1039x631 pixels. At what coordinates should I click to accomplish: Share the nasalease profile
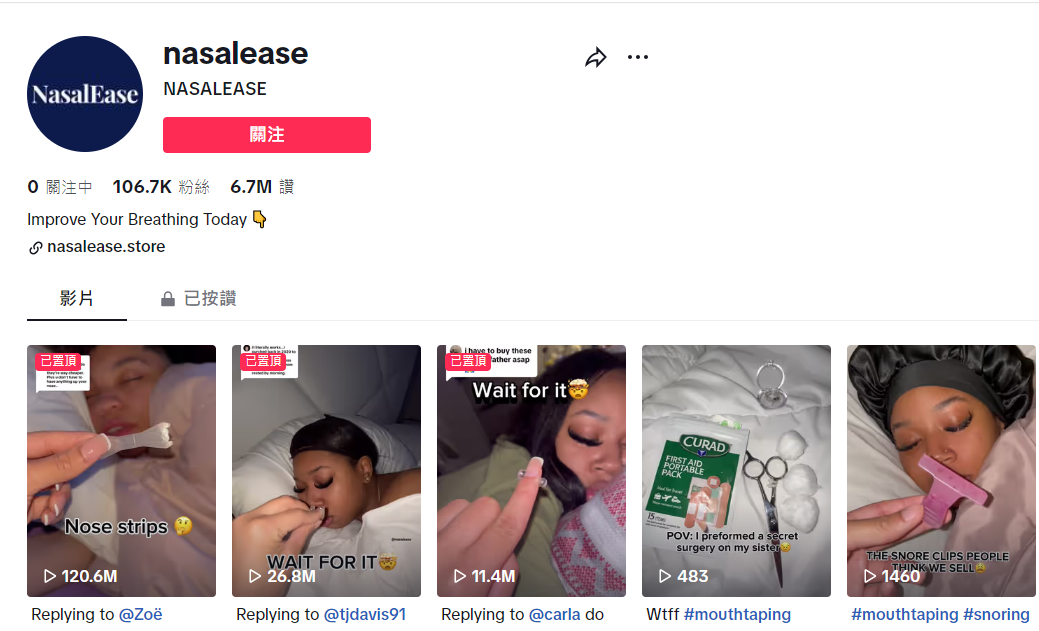596,58
